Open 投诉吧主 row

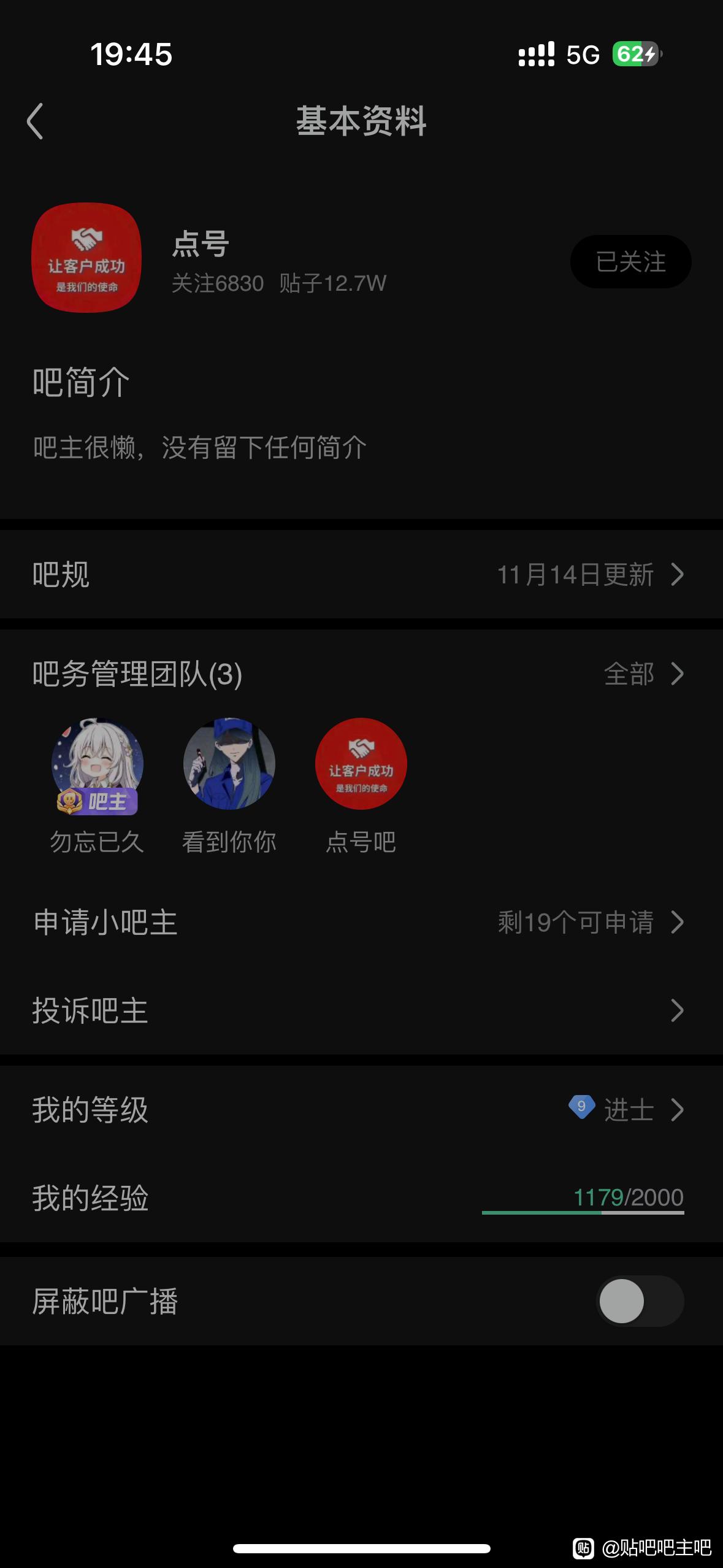[361, 1010]
